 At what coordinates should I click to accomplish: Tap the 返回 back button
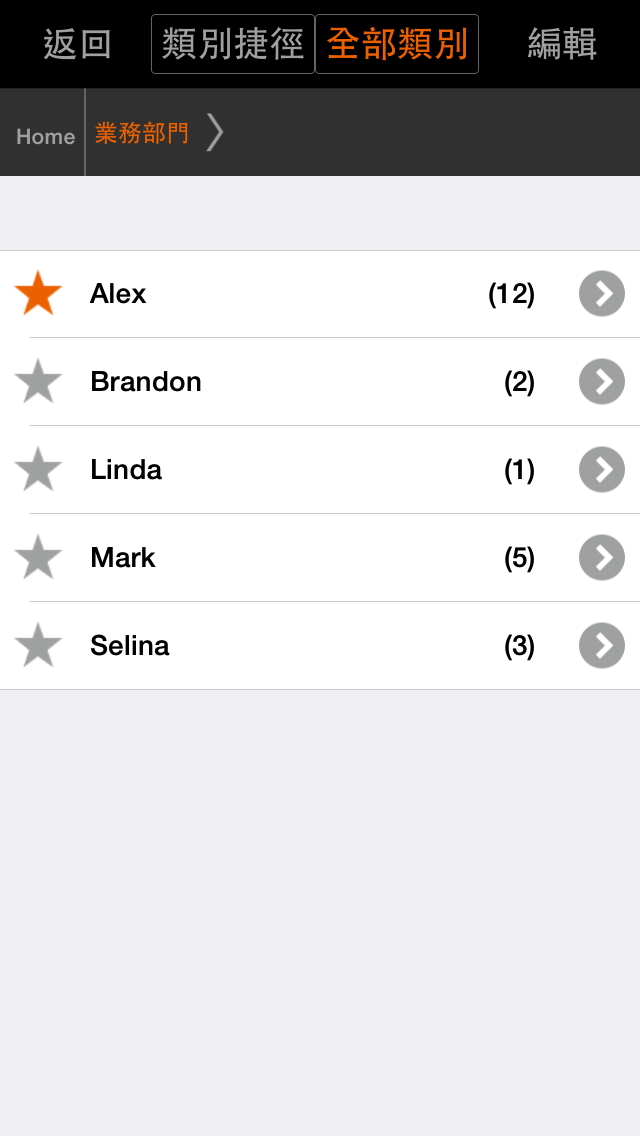pos(77,44)
